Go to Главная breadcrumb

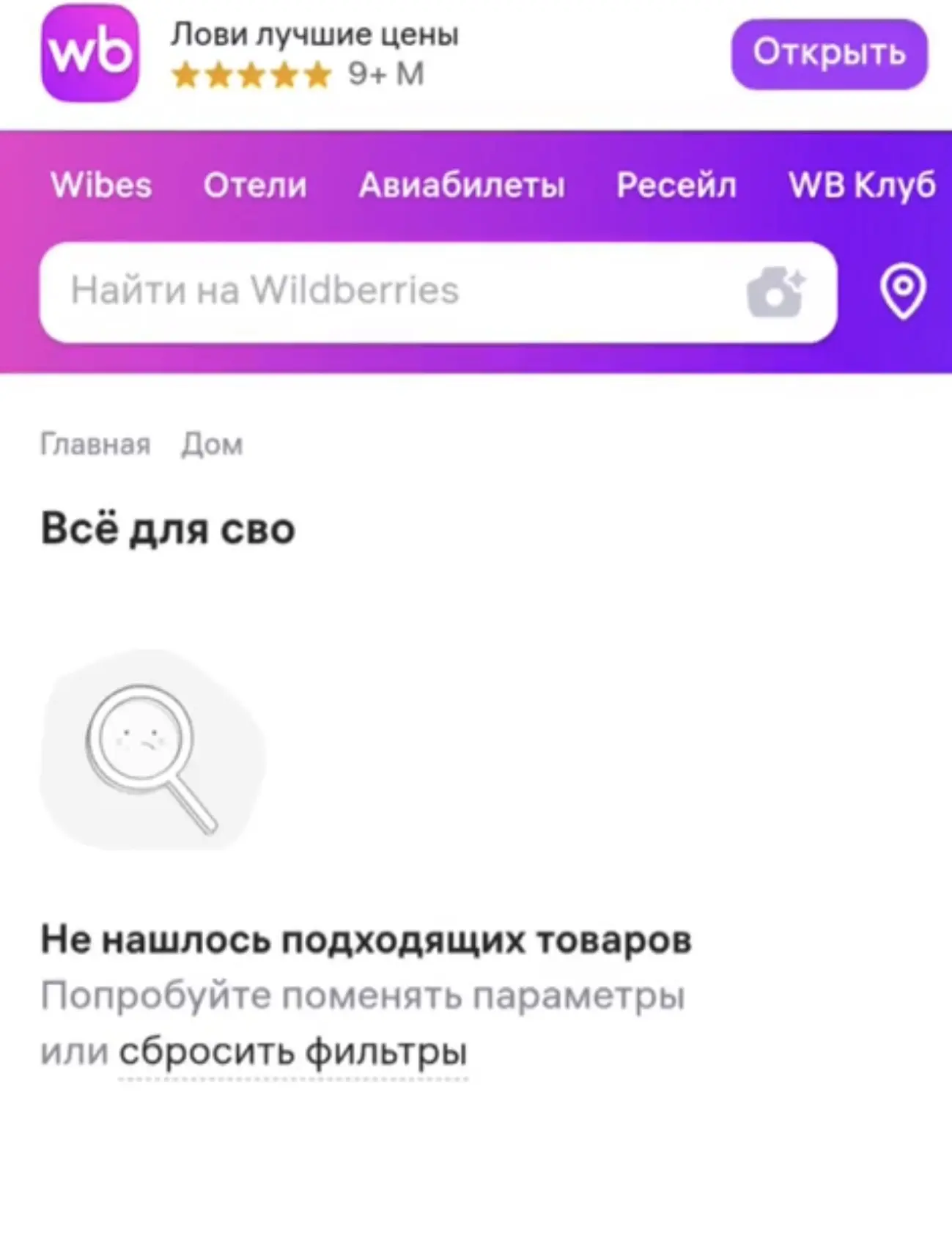(x=95, y=444)
